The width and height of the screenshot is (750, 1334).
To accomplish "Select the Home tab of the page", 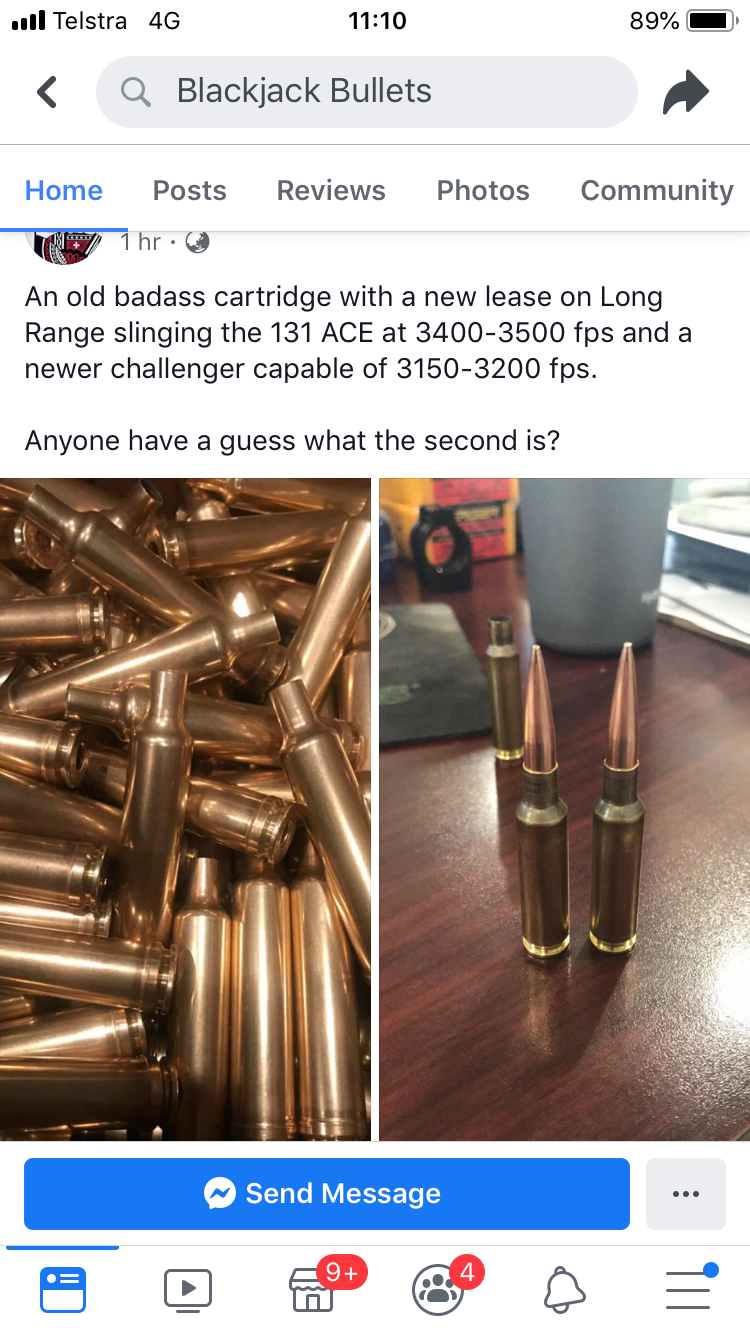I will click(64, 190).
